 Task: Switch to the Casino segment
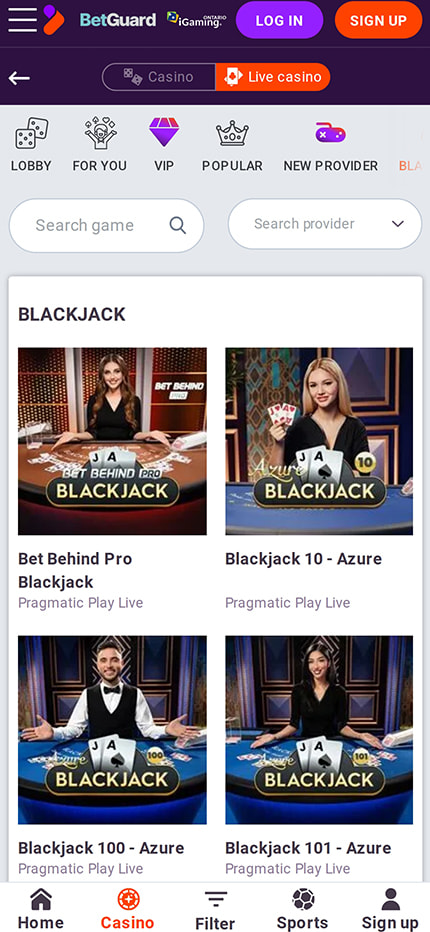click(x=159, y=77)
